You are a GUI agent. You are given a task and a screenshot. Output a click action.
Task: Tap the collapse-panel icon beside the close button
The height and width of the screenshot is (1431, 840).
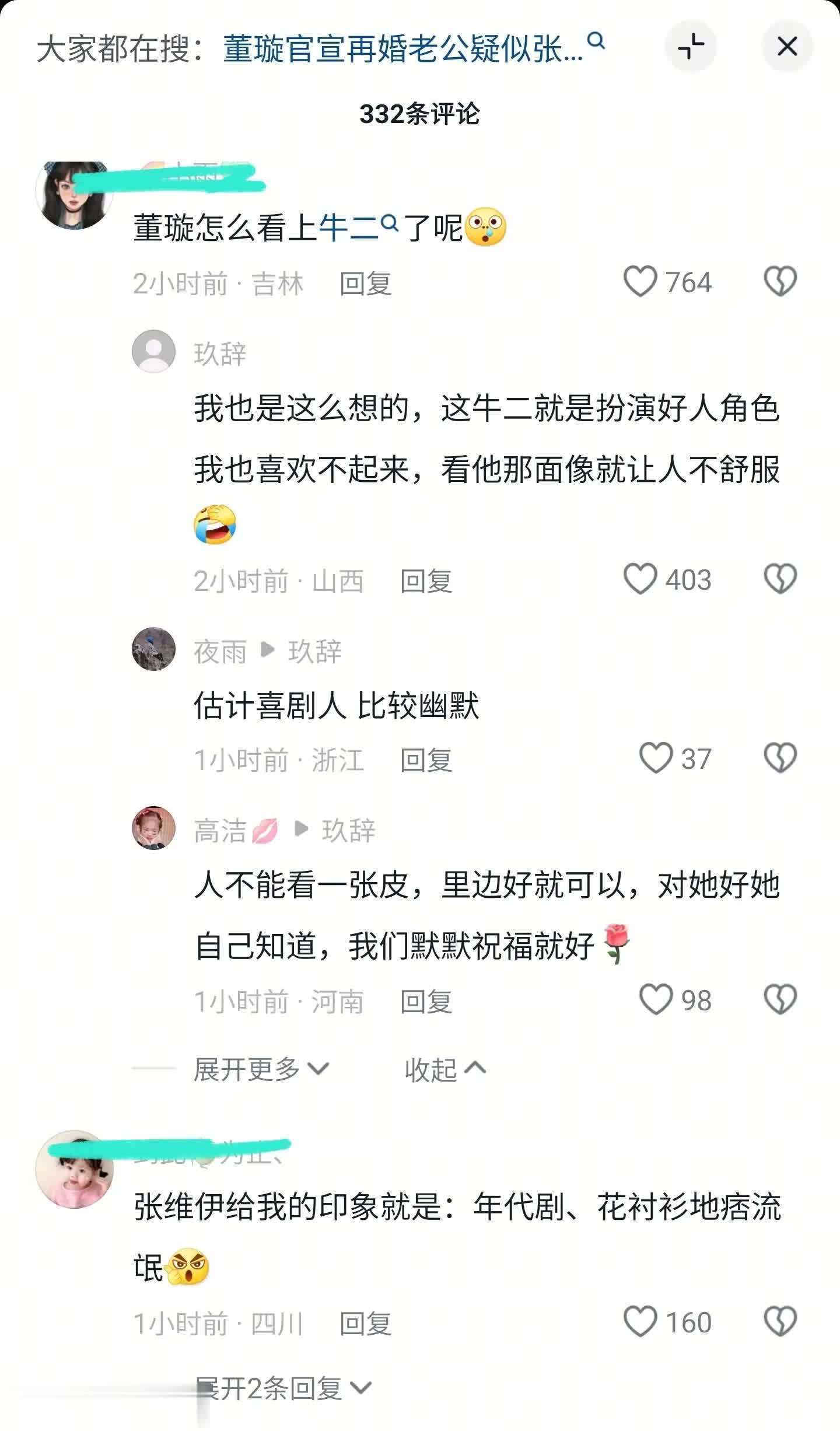pyautogui.click(x=691, y=46)
